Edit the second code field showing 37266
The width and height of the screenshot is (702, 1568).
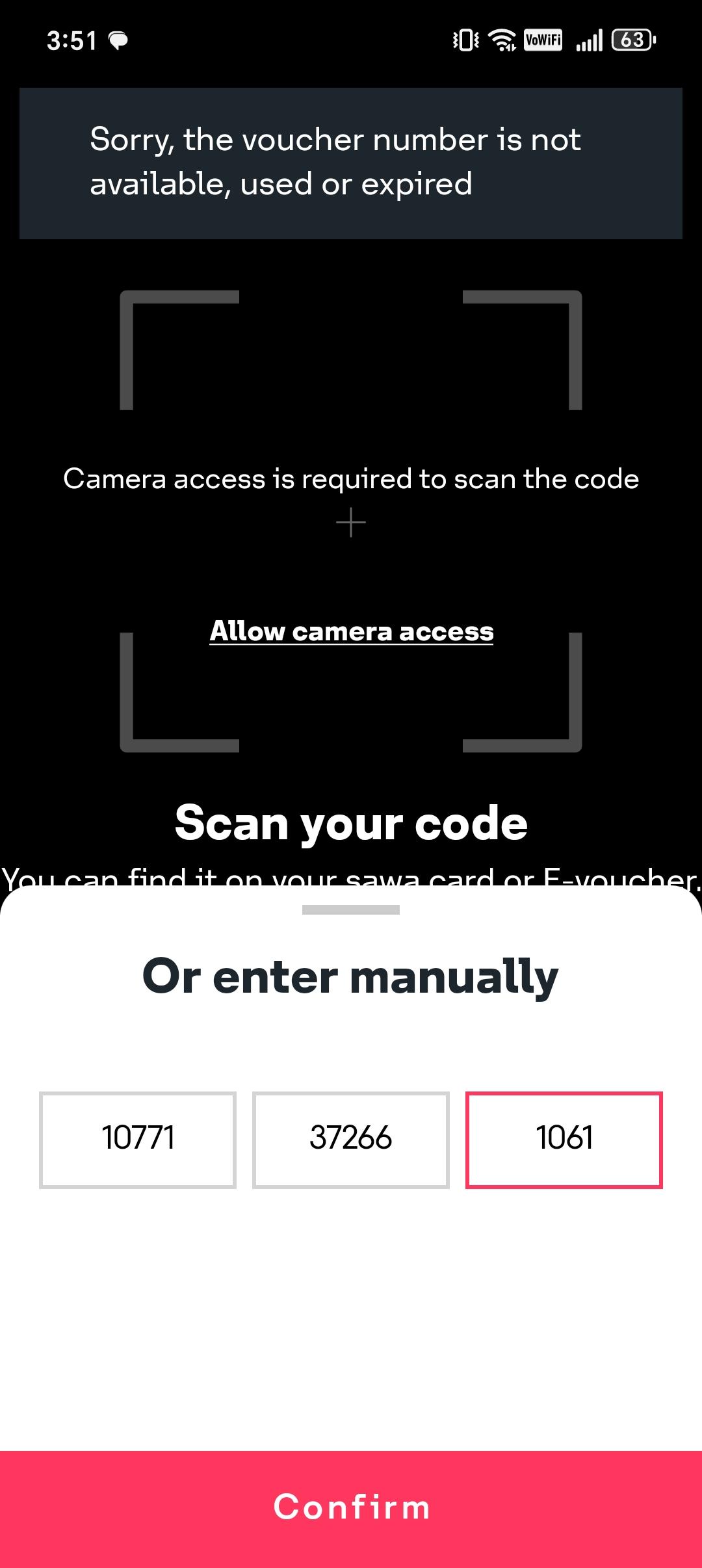pyautogui.click(x=351, y=1140)
